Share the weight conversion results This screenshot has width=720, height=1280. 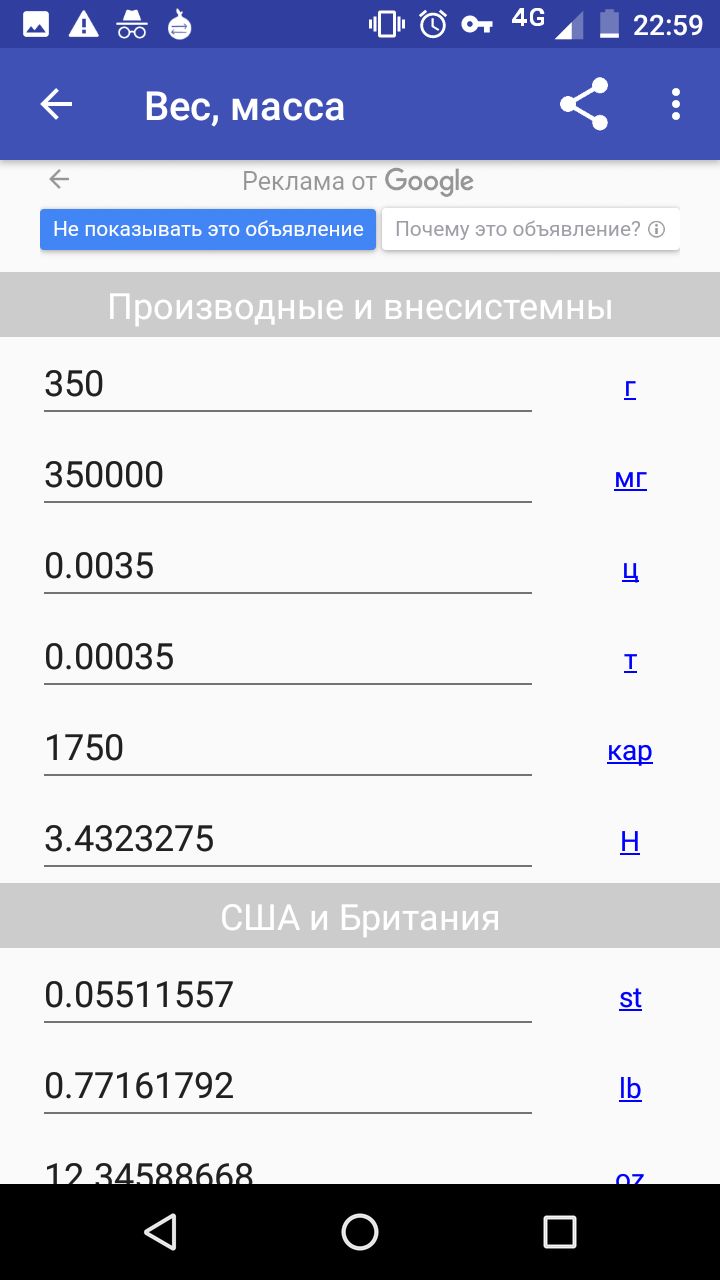click(x=584, y=105)
